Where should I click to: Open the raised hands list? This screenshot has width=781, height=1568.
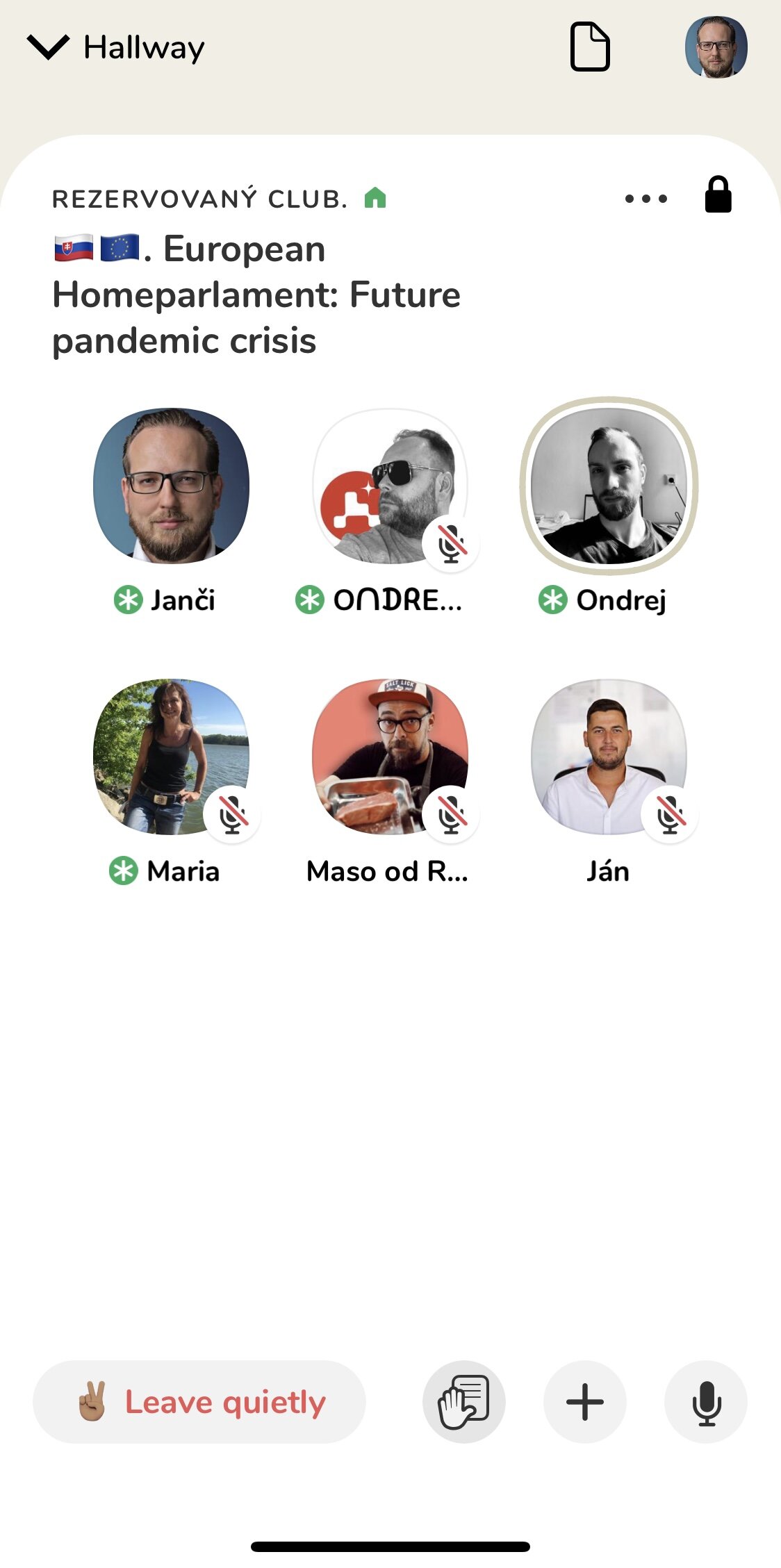(x=464, y=1402)
